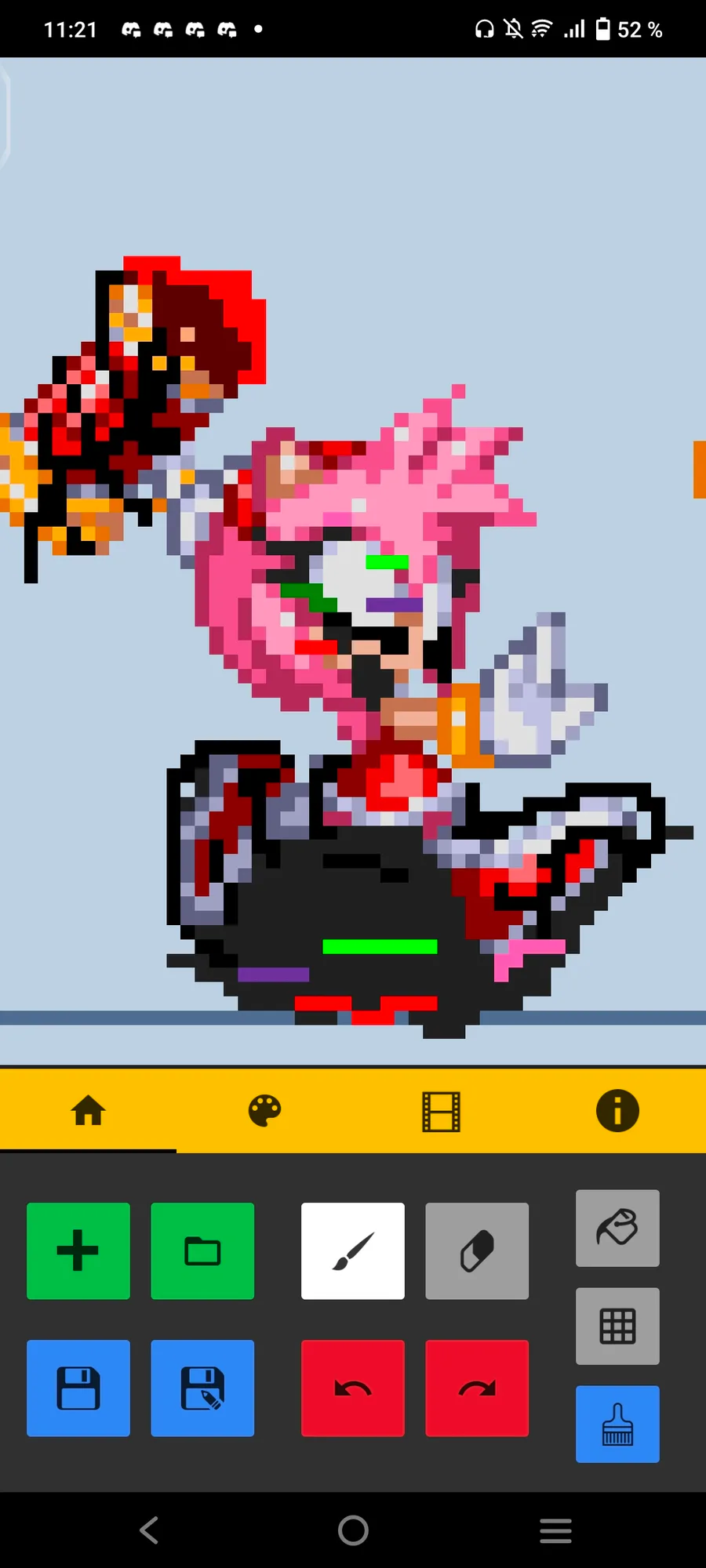Switch to the film strip animation tab

coord(441,1110)
